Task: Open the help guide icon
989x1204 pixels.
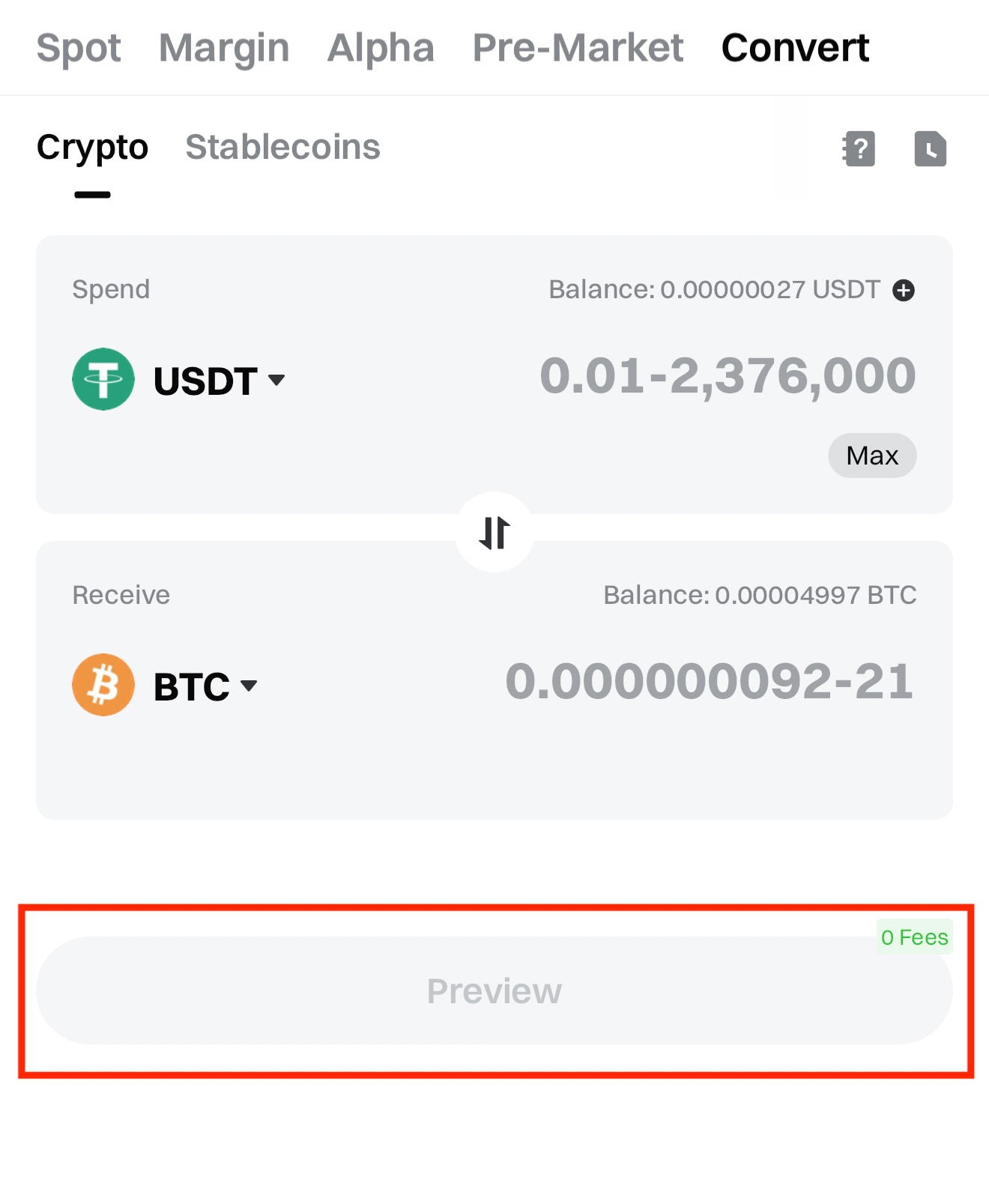Action: coord(859,148)
